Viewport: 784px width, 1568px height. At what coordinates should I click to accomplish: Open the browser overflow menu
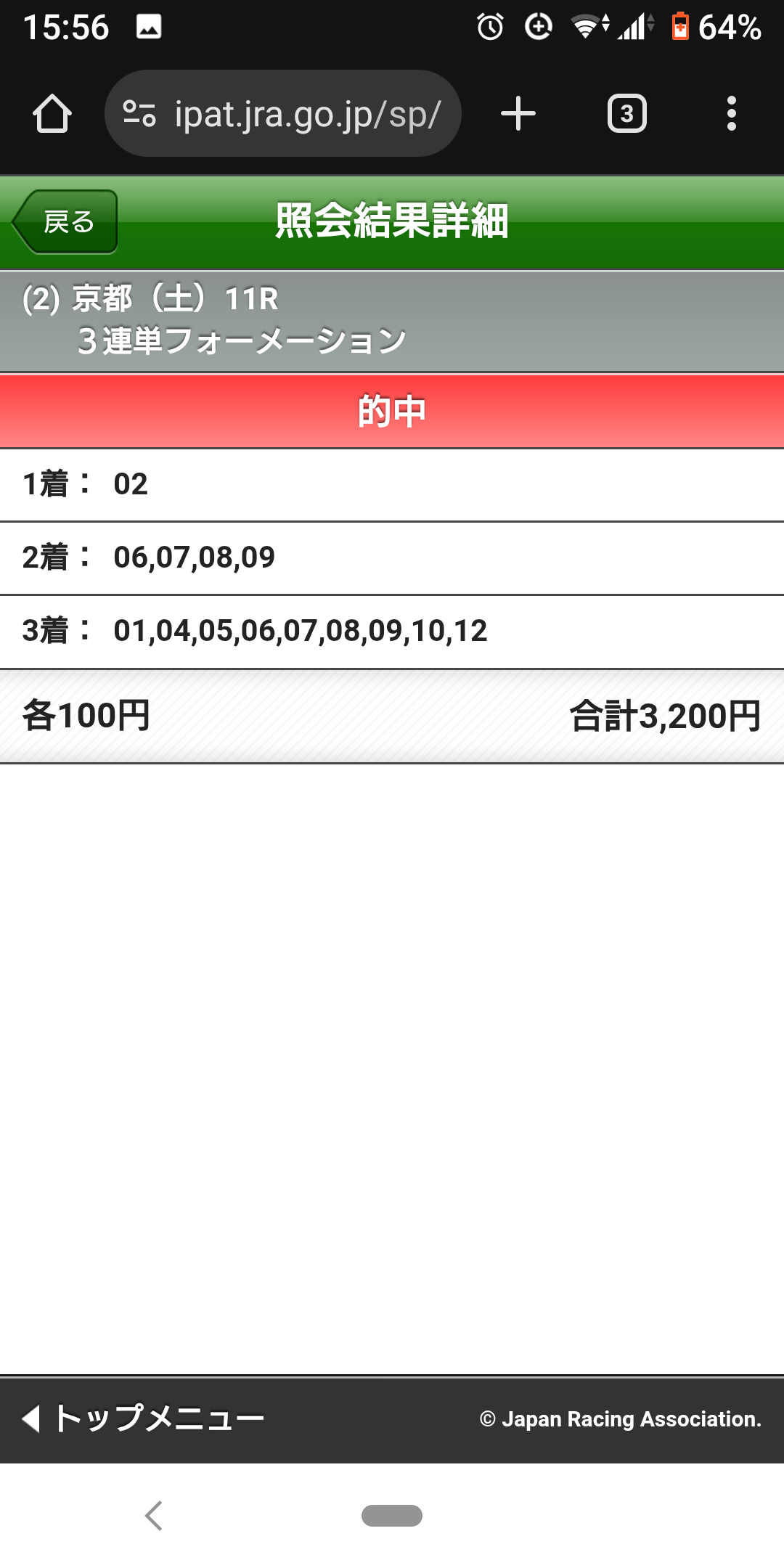731,114
